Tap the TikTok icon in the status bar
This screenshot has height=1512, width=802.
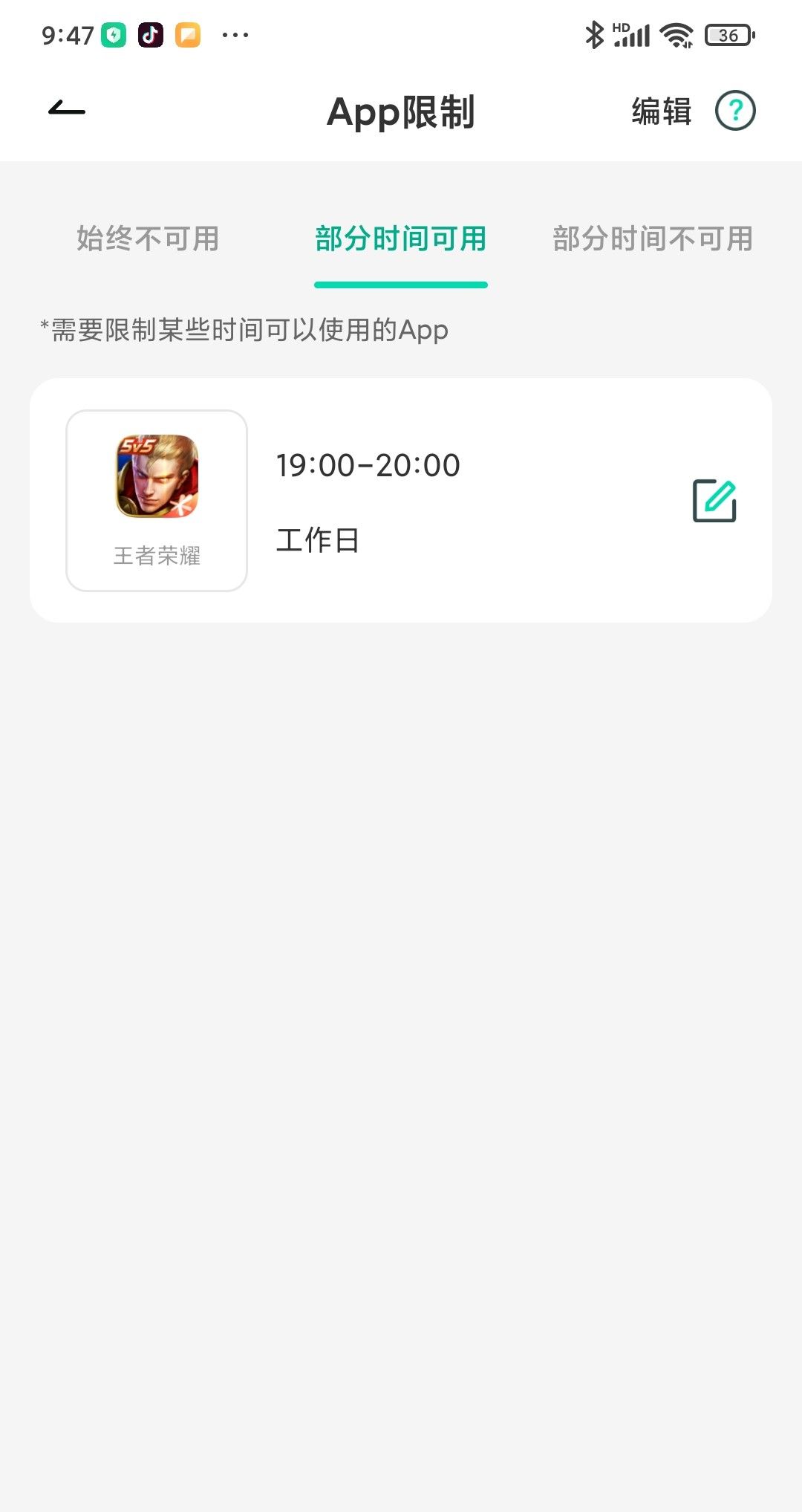pyautogui.click(x=149, y=34)
